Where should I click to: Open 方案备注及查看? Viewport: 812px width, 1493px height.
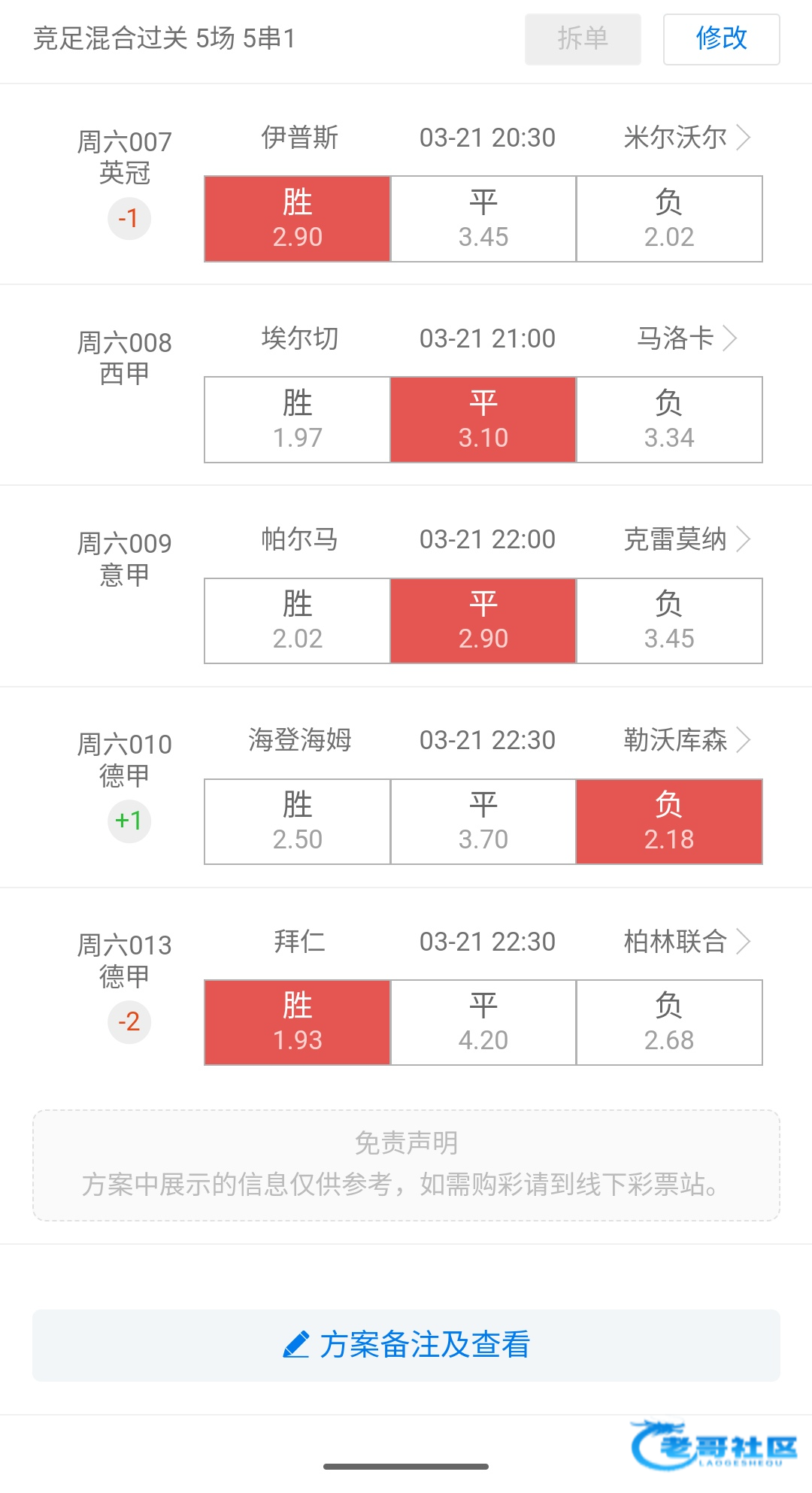(x=406, y=1345)
